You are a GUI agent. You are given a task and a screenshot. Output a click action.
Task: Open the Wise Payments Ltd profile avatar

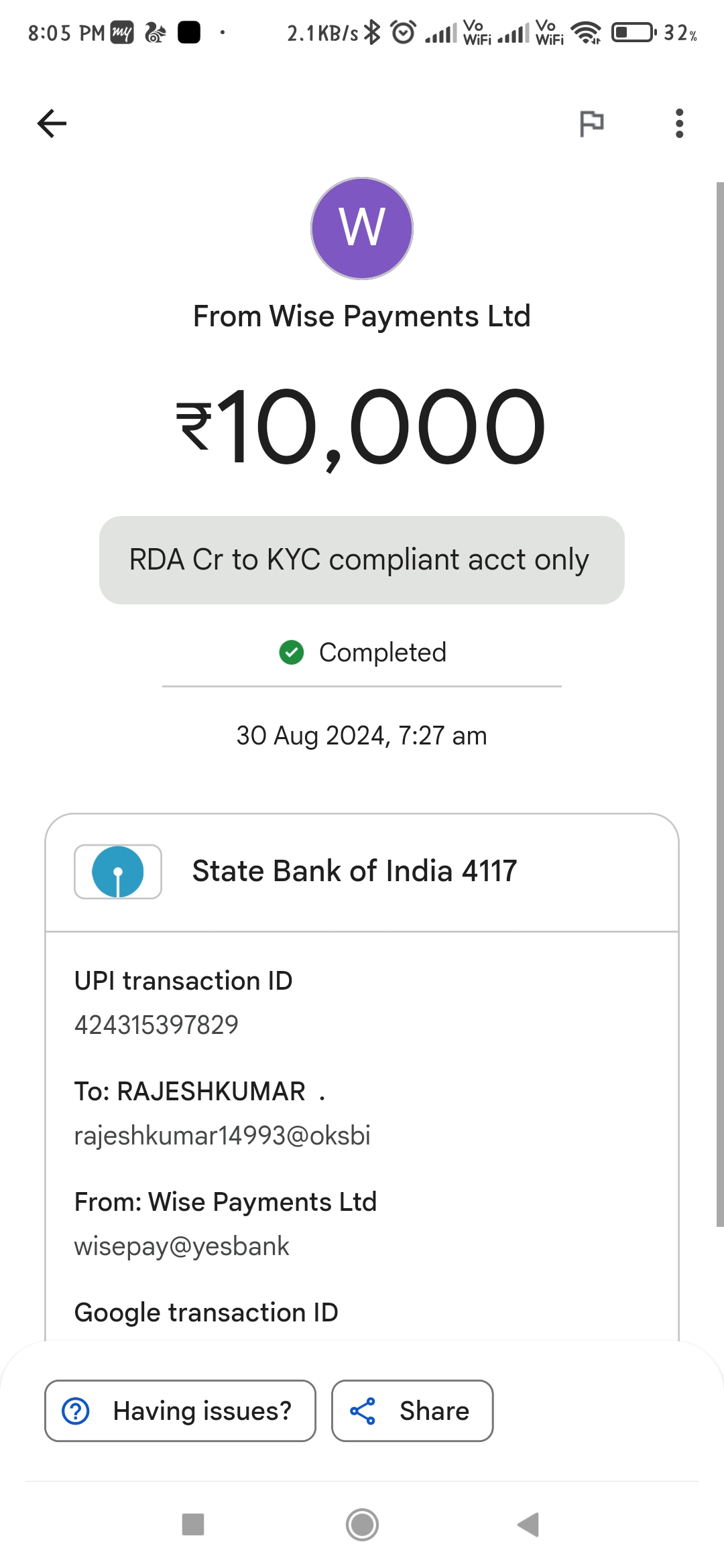362,228
